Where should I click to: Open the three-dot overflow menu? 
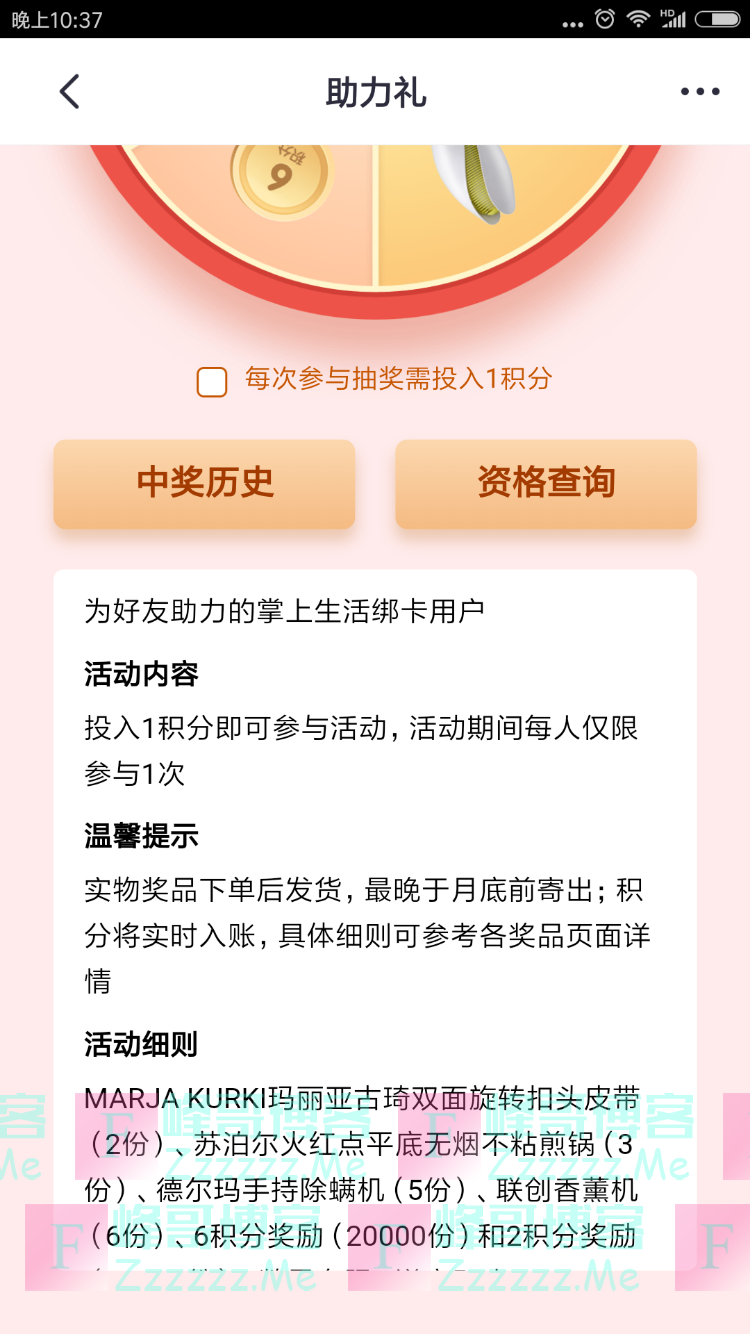tap(699, 92)
